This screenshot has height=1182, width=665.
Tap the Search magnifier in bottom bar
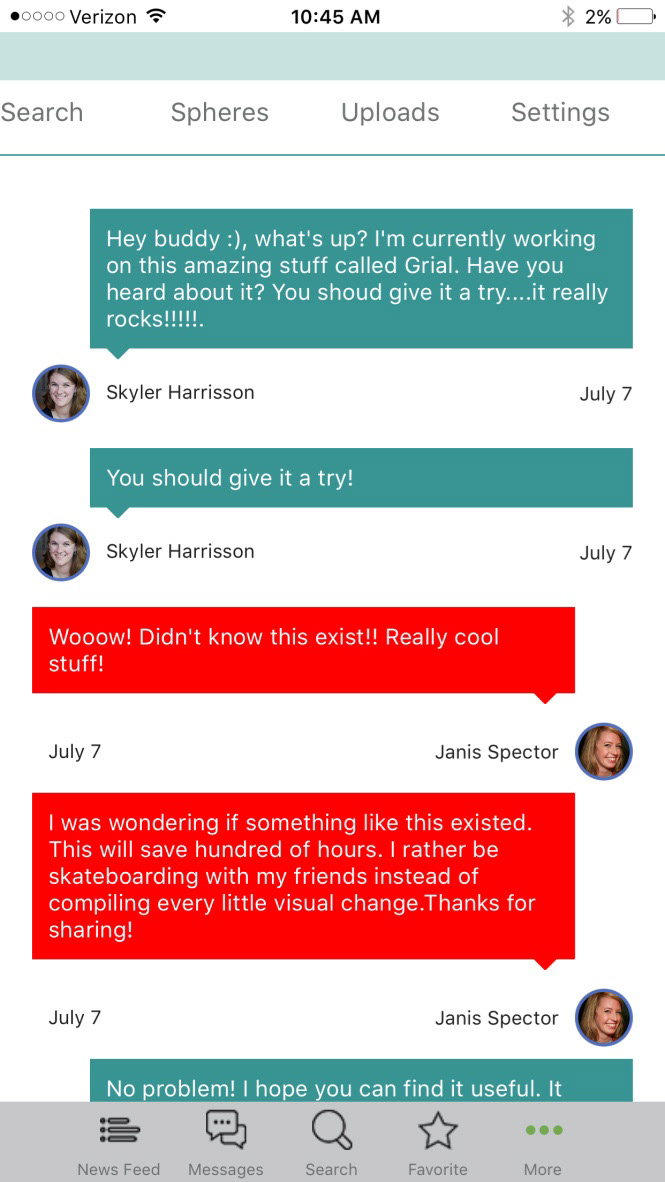click(x=331, y=1142)
